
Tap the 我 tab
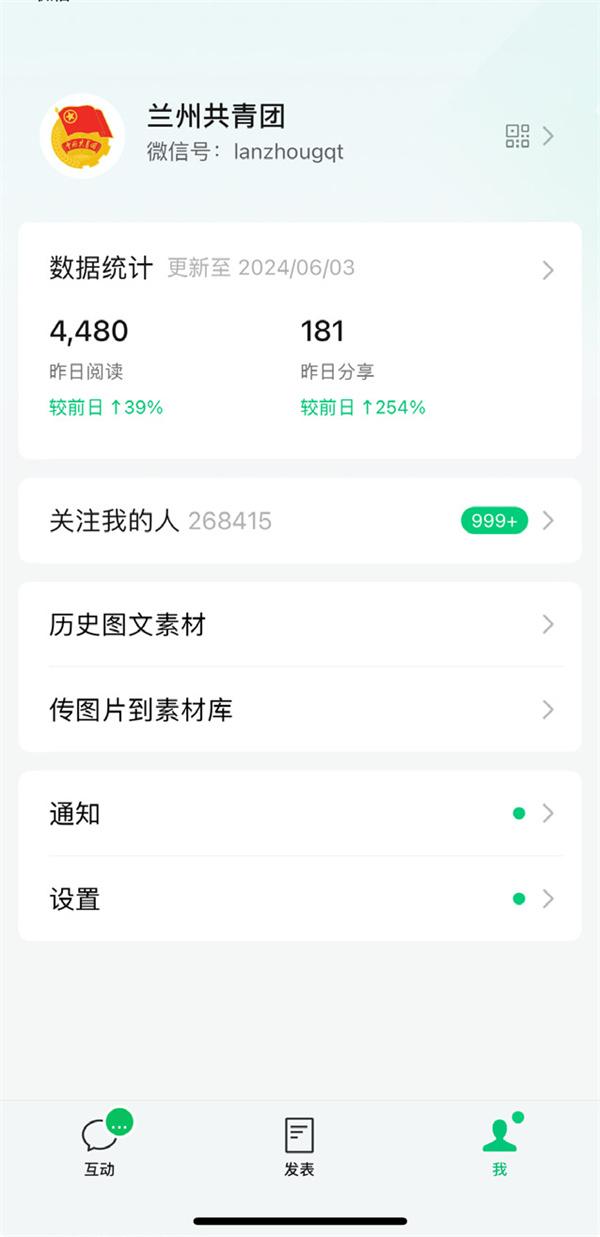[x=499, y=1145]
